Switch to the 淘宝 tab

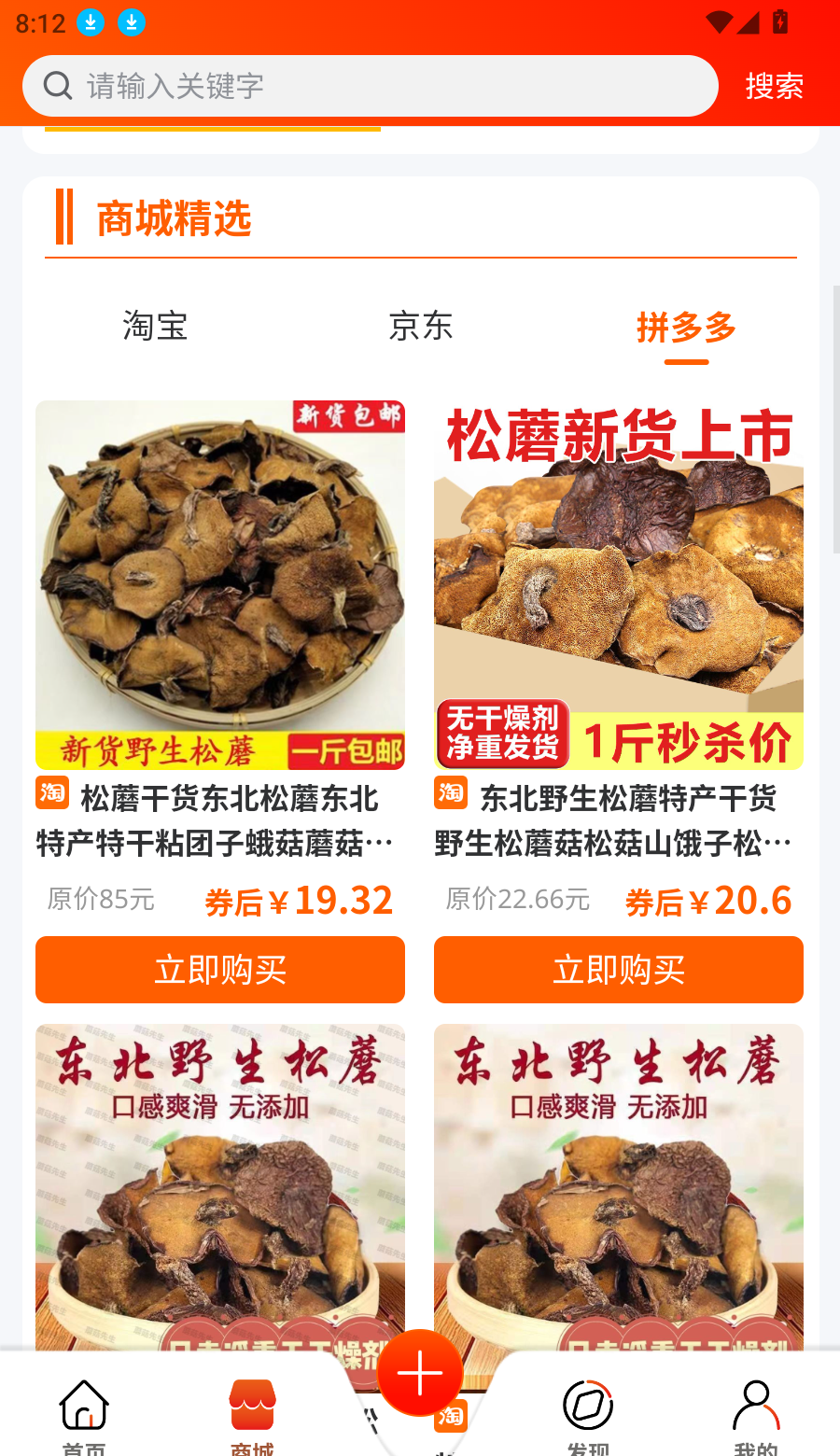click(x=155, y=327)
